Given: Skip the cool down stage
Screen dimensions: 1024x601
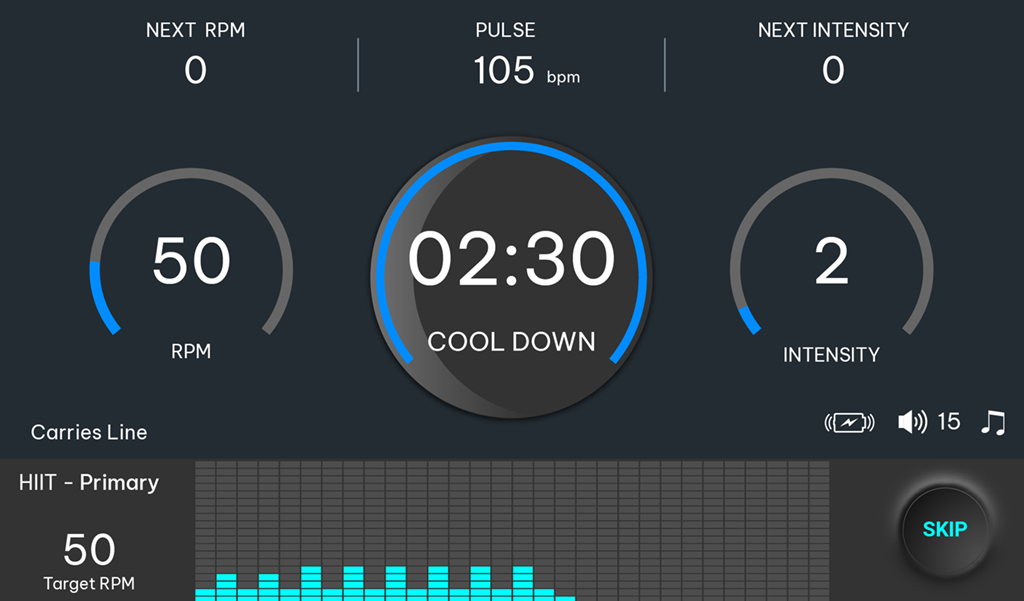Looking at the screenshot, I should pos(944,529).
